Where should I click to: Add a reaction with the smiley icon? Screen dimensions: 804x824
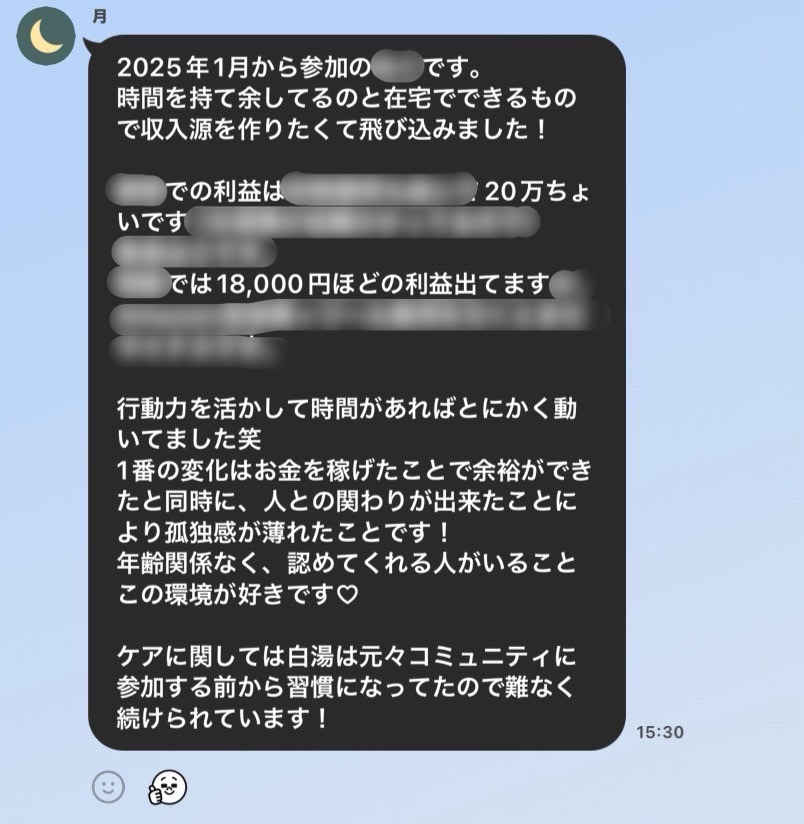click(x=109, y=786)
